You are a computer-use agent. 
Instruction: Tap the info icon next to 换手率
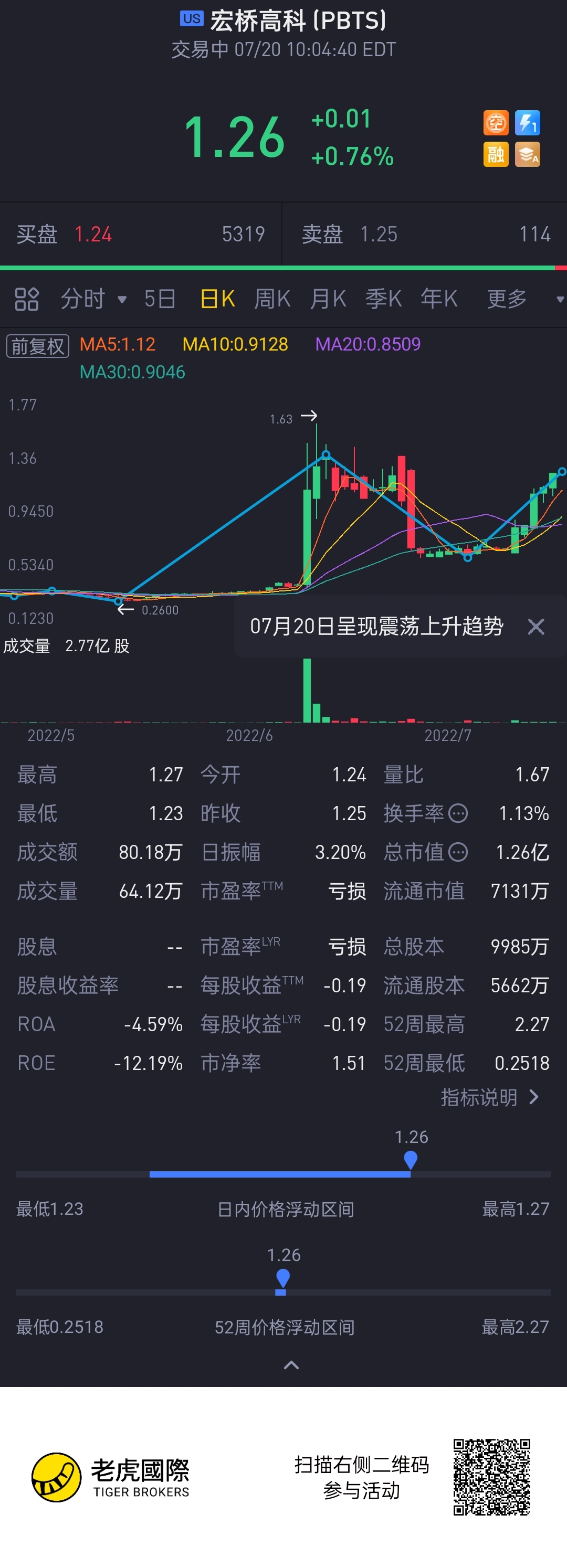(x=458, y=813)
